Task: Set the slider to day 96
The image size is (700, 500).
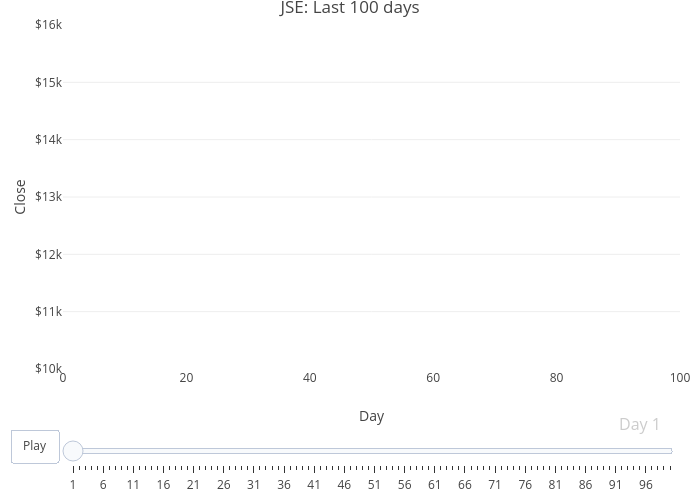Action: tap(645, 452)
